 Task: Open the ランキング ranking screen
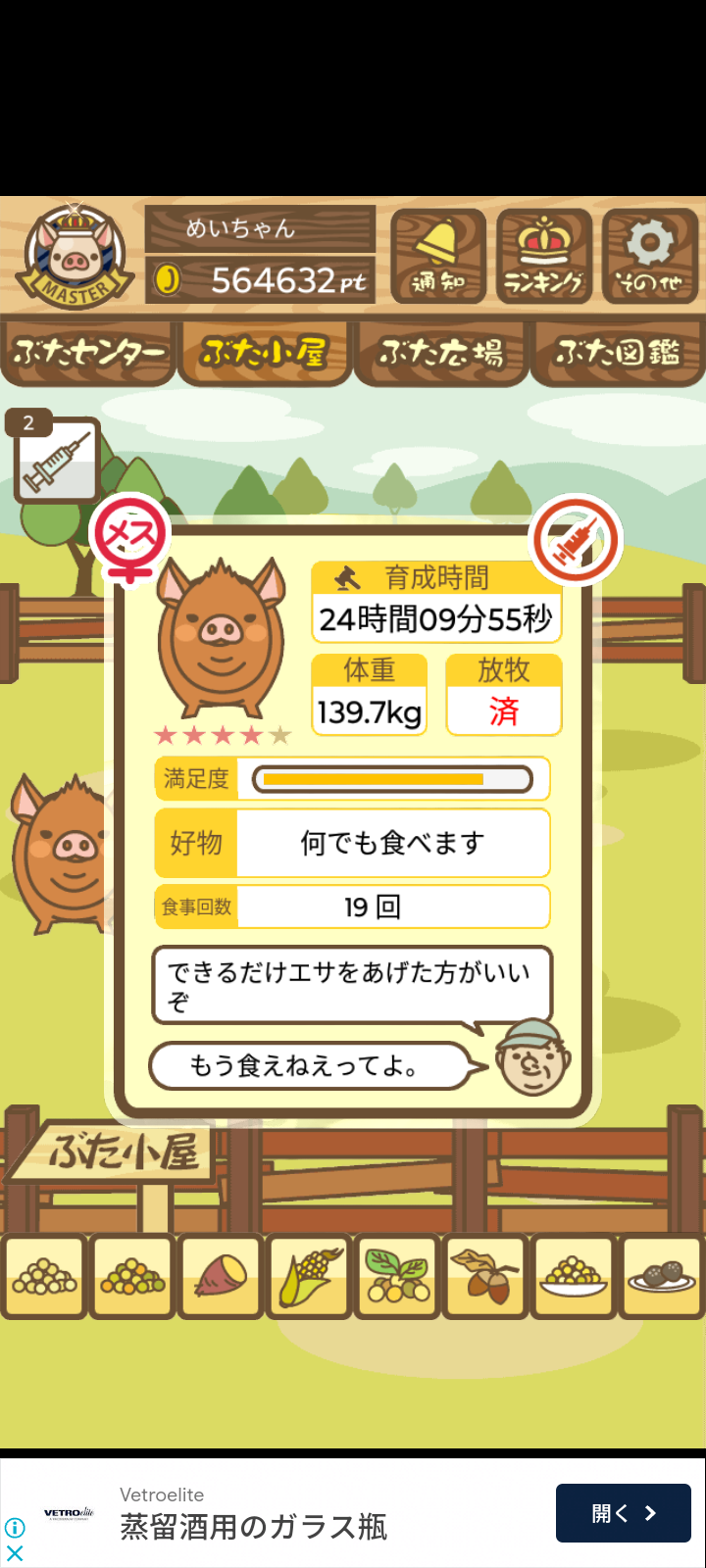544,256
